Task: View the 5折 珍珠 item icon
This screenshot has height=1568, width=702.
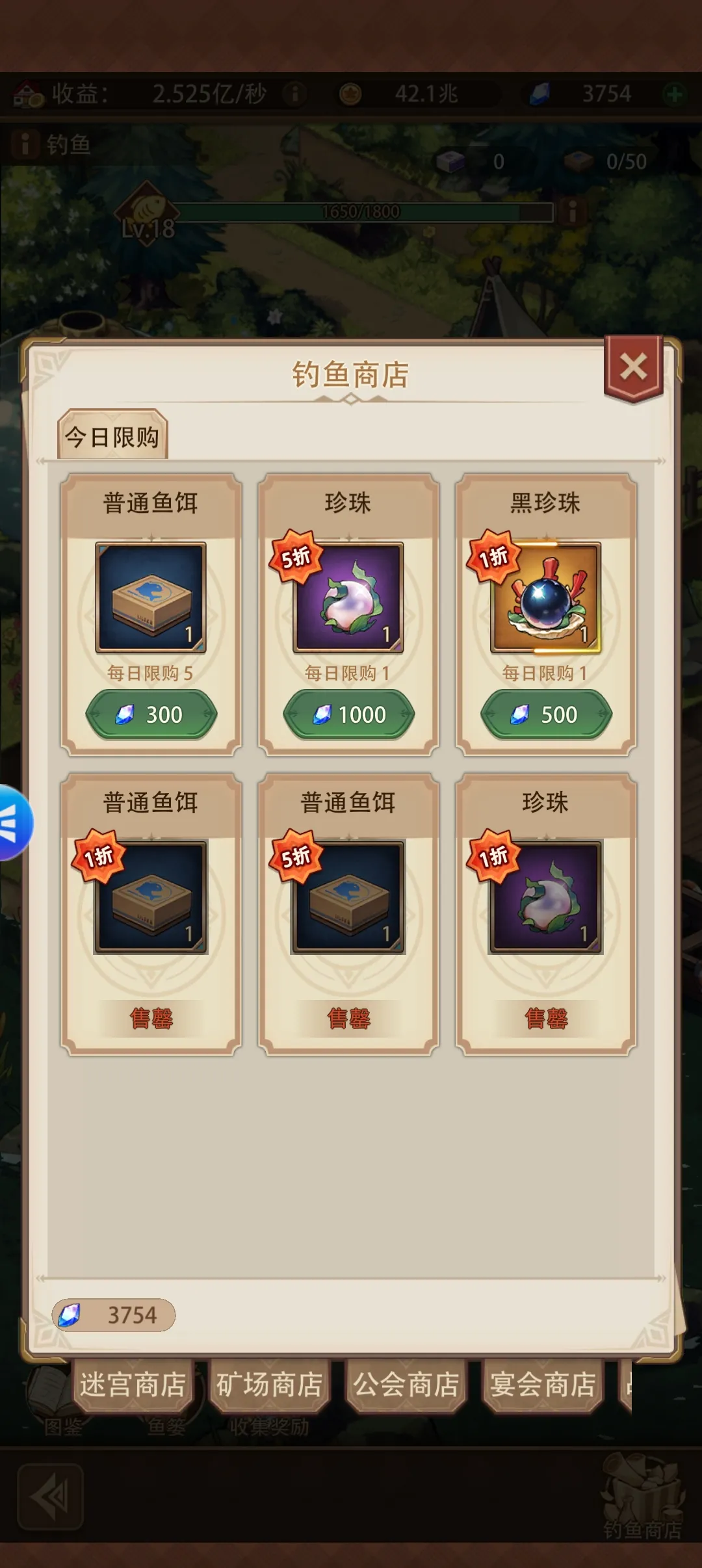Action: pos(349,598)
